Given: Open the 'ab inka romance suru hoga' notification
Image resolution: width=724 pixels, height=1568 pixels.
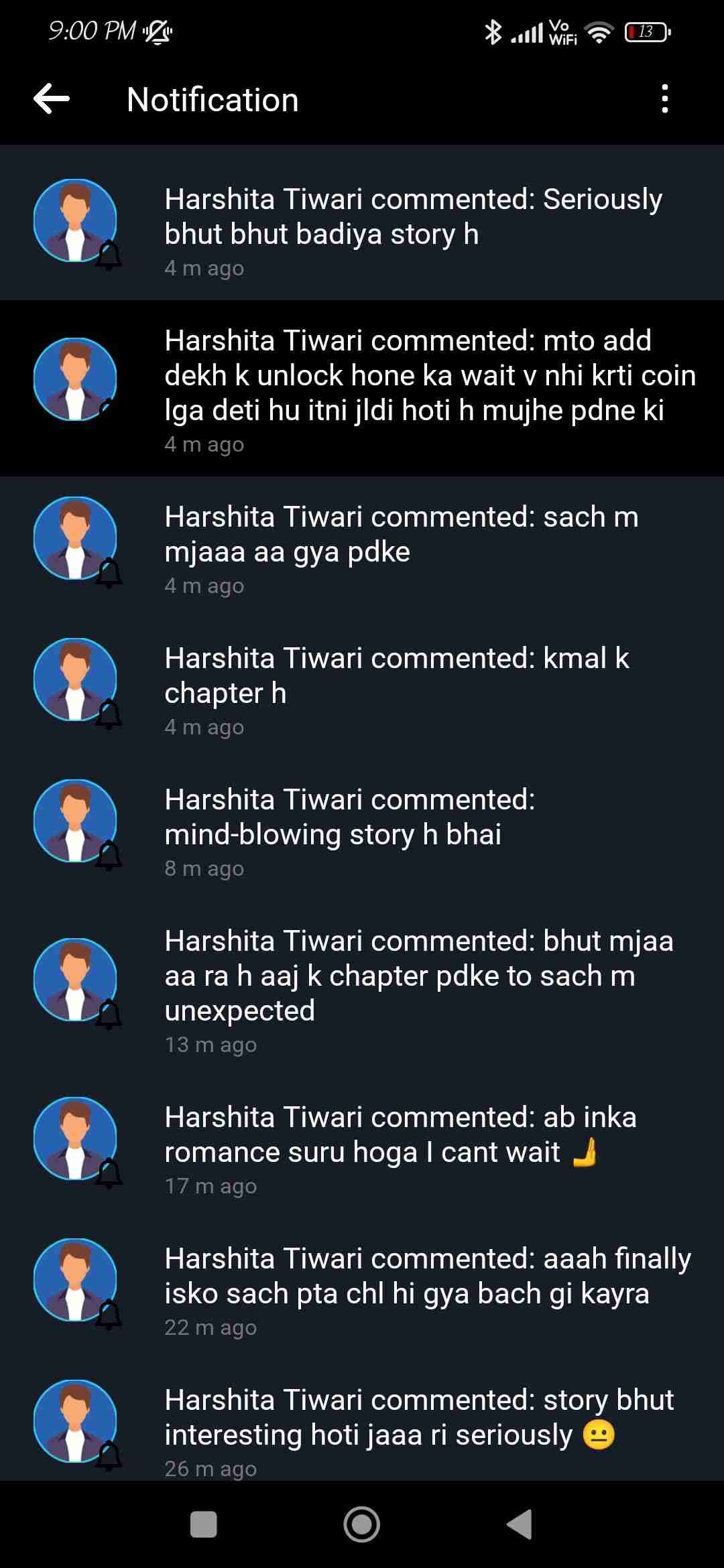Looking at the screenshot, I should [400, 1142].
